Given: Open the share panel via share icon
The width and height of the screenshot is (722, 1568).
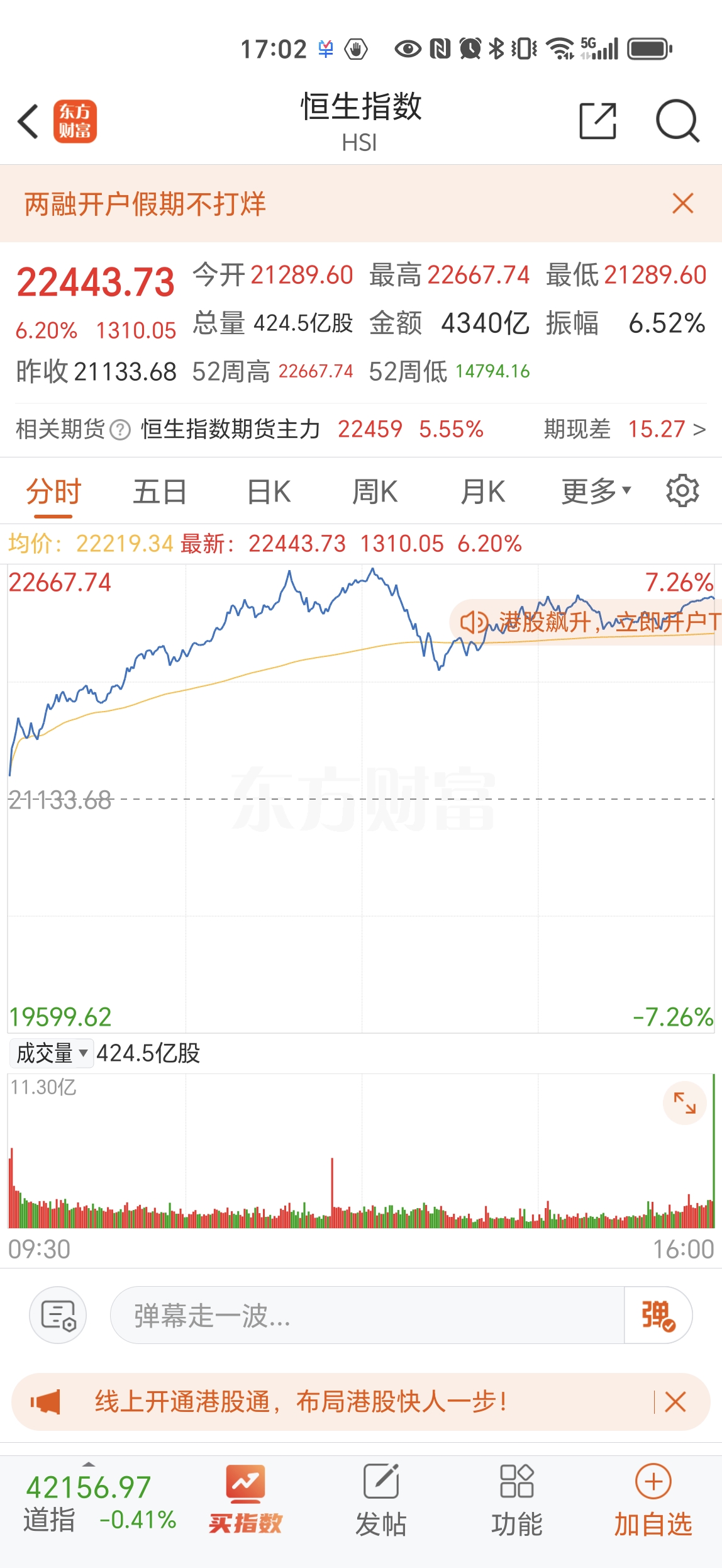Looking at the screenshot, I should pyautogui.click(x=596, y=121).
